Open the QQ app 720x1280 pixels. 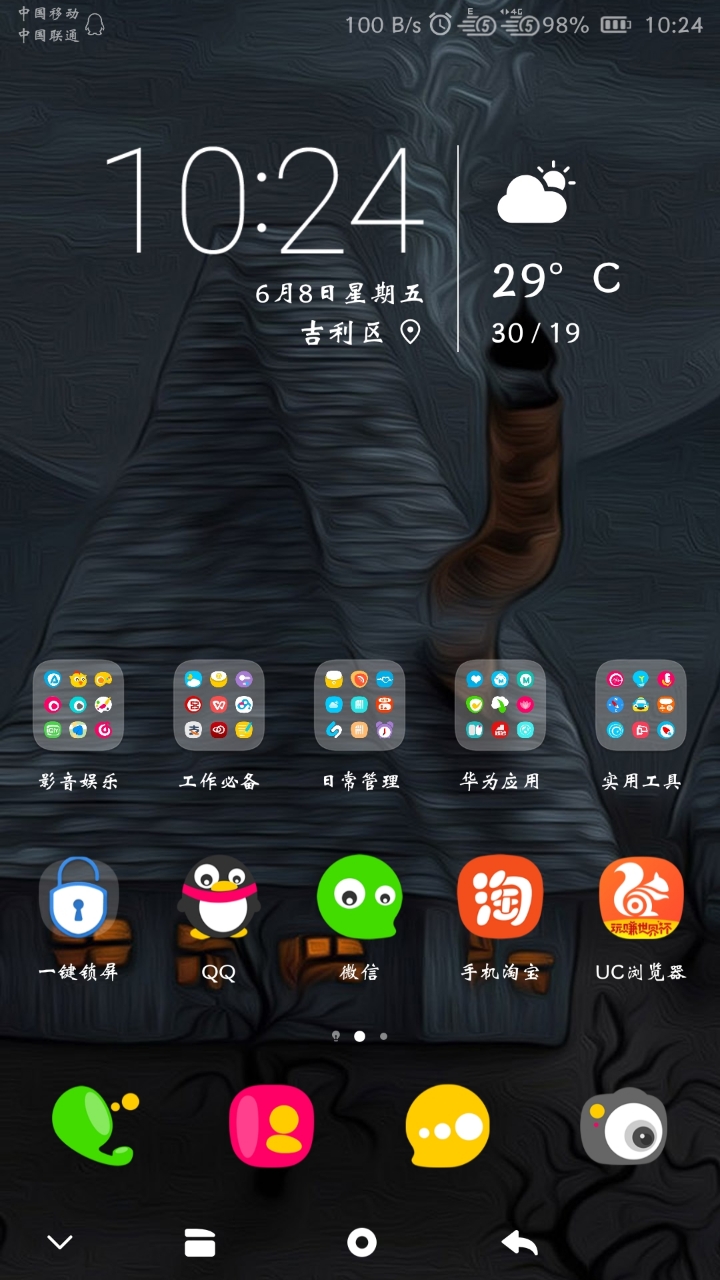(x=219, y=898)
